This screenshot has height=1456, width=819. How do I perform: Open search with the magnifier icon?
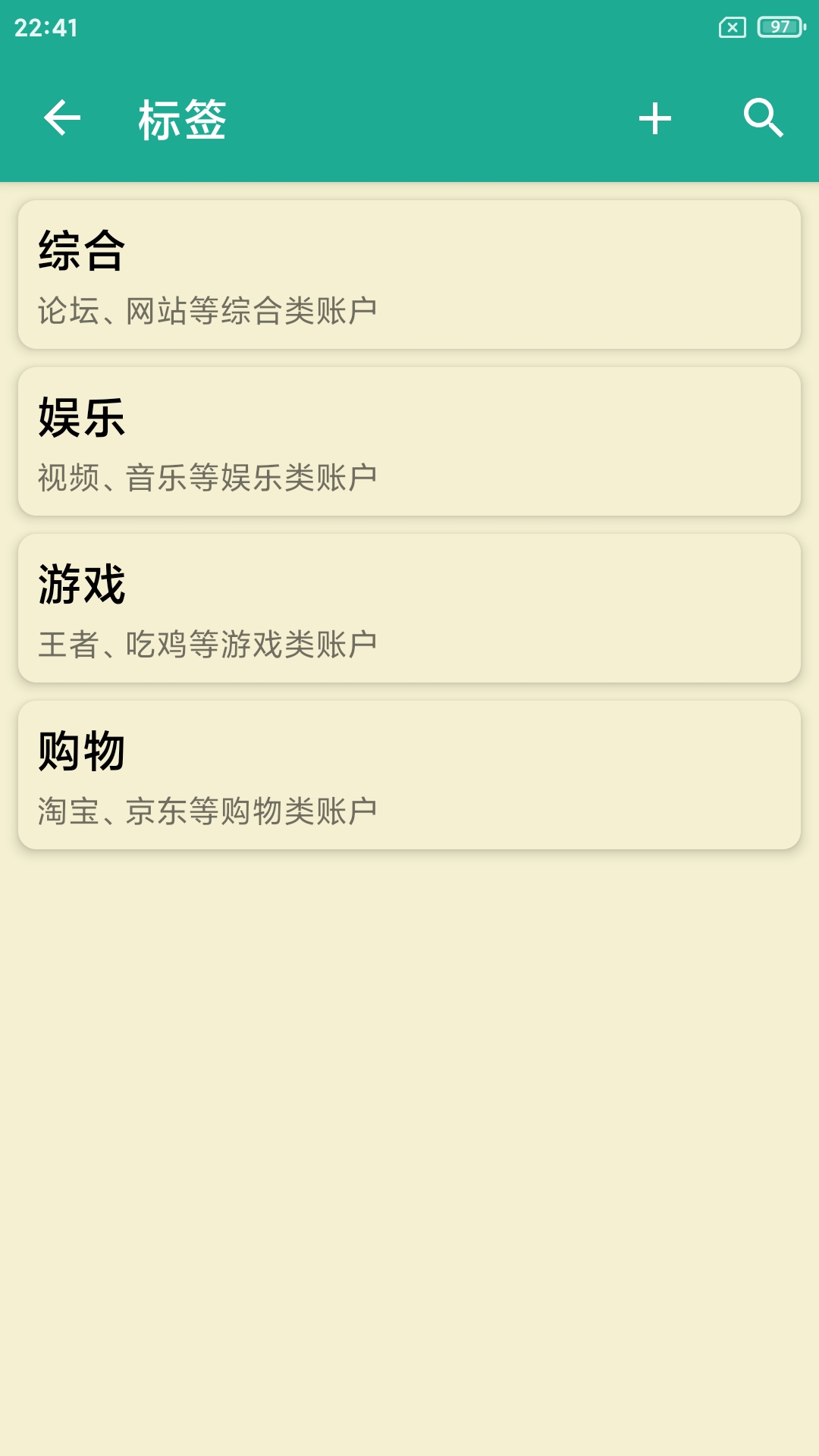click(764, 118)
